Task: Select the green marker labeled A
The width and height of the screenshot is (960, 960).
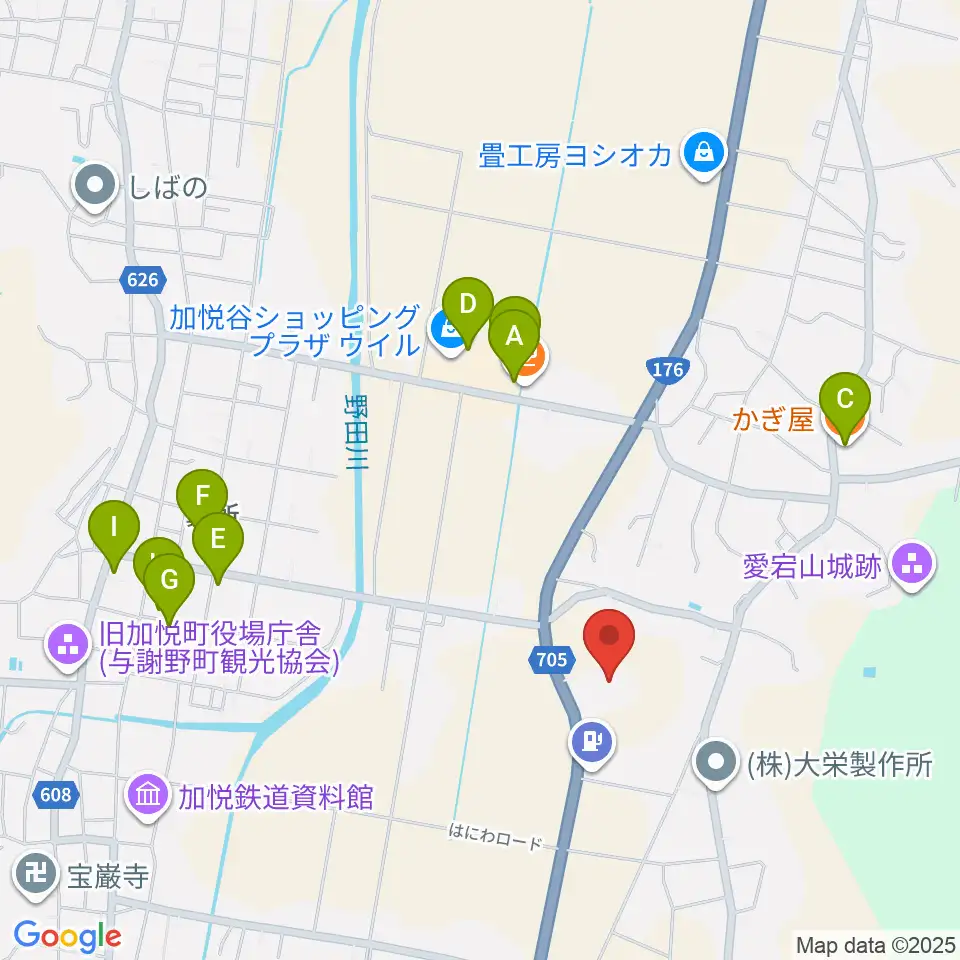Action: coord(514,345)
